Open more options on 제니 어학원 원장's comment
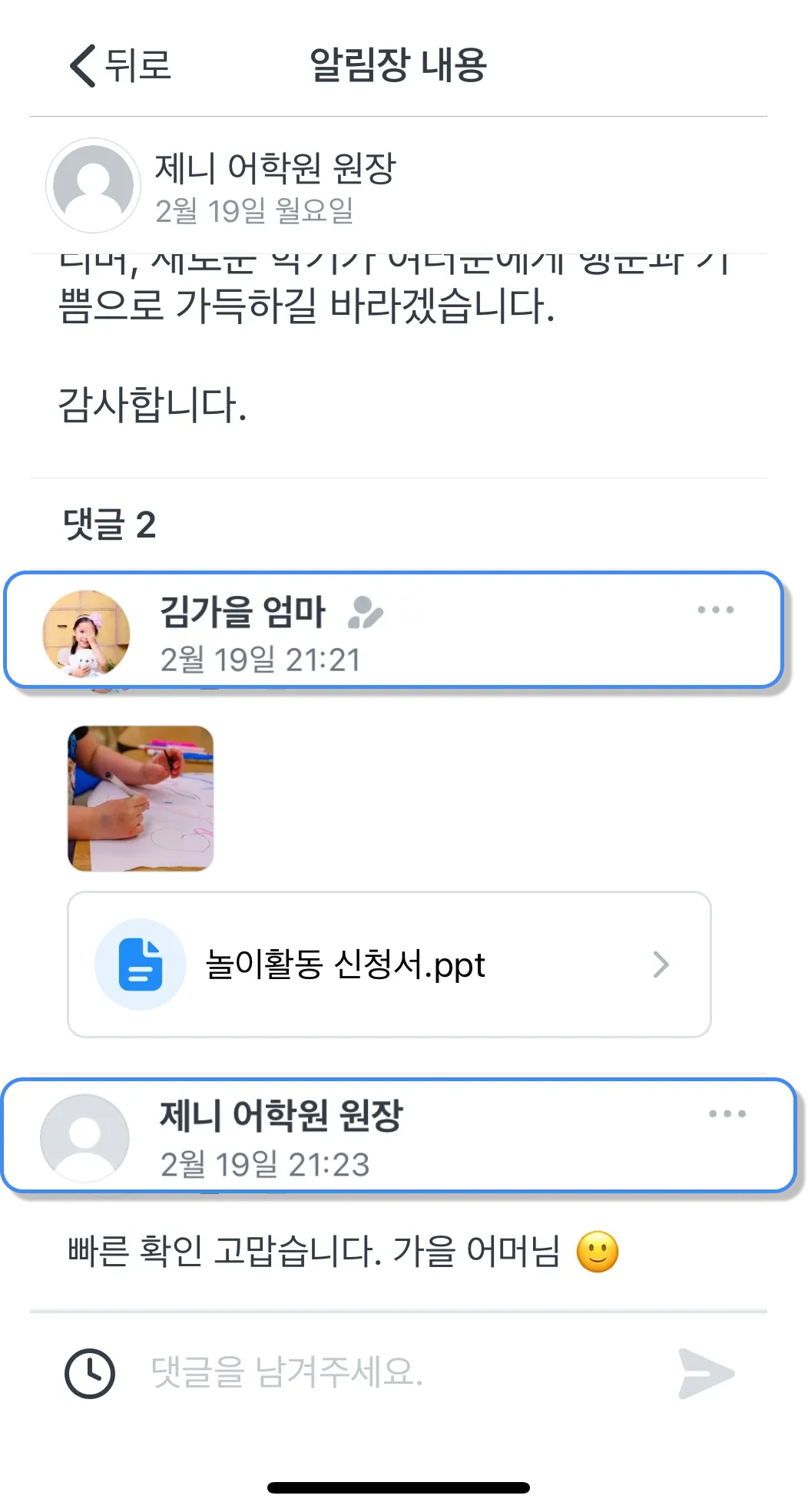 [x=727, y=1114]
